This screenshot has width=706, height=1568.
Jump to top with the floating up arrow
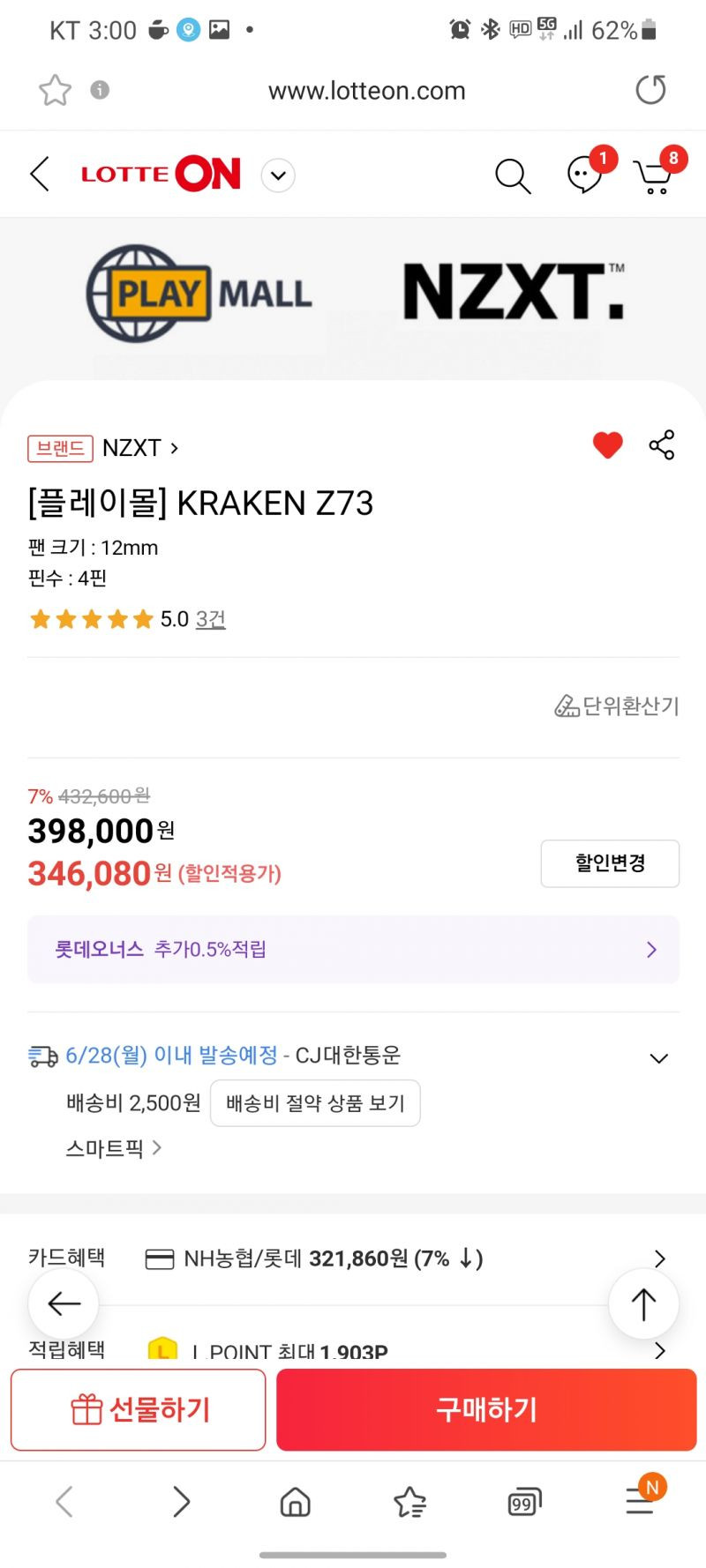pos(644,1303)
